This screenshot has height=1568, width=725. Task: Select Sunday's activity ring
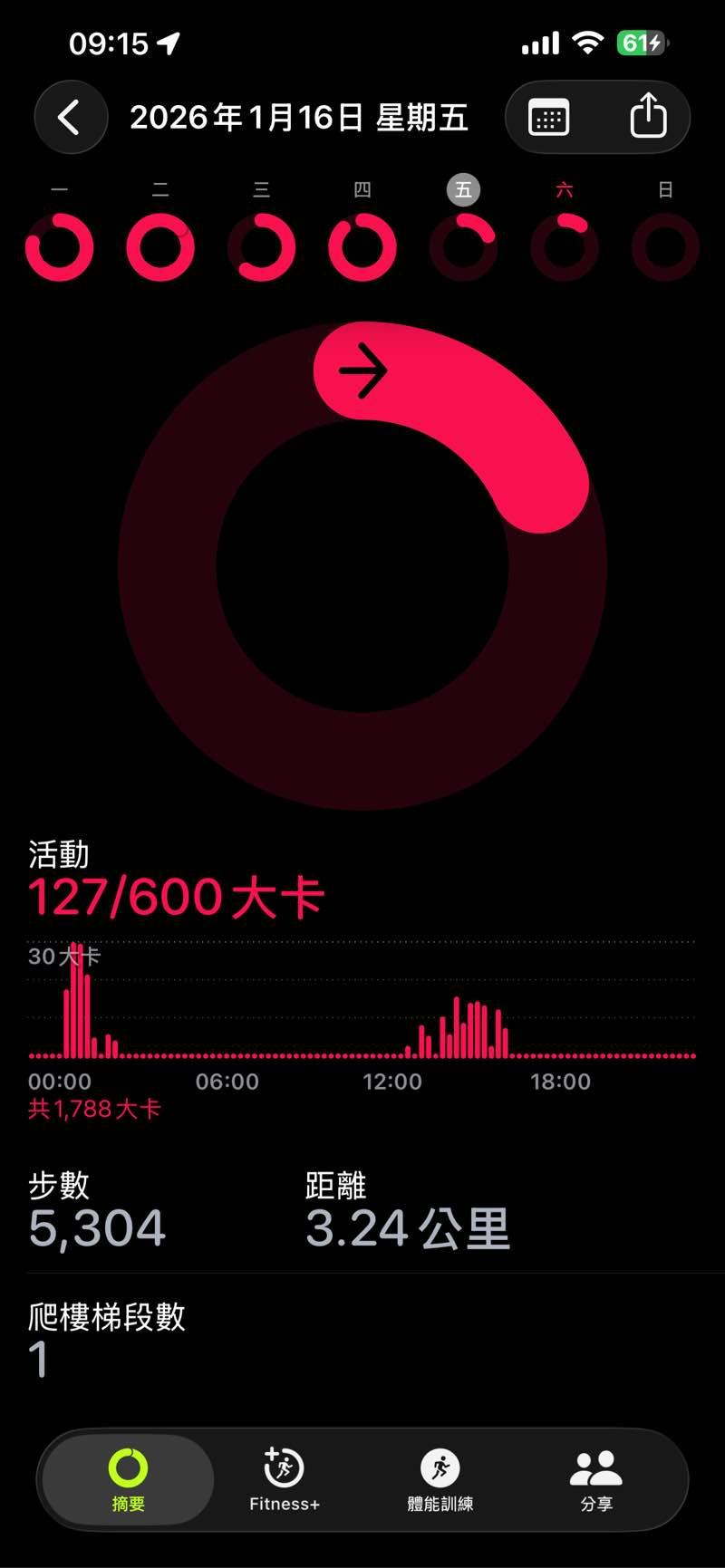tap(665, 246)
